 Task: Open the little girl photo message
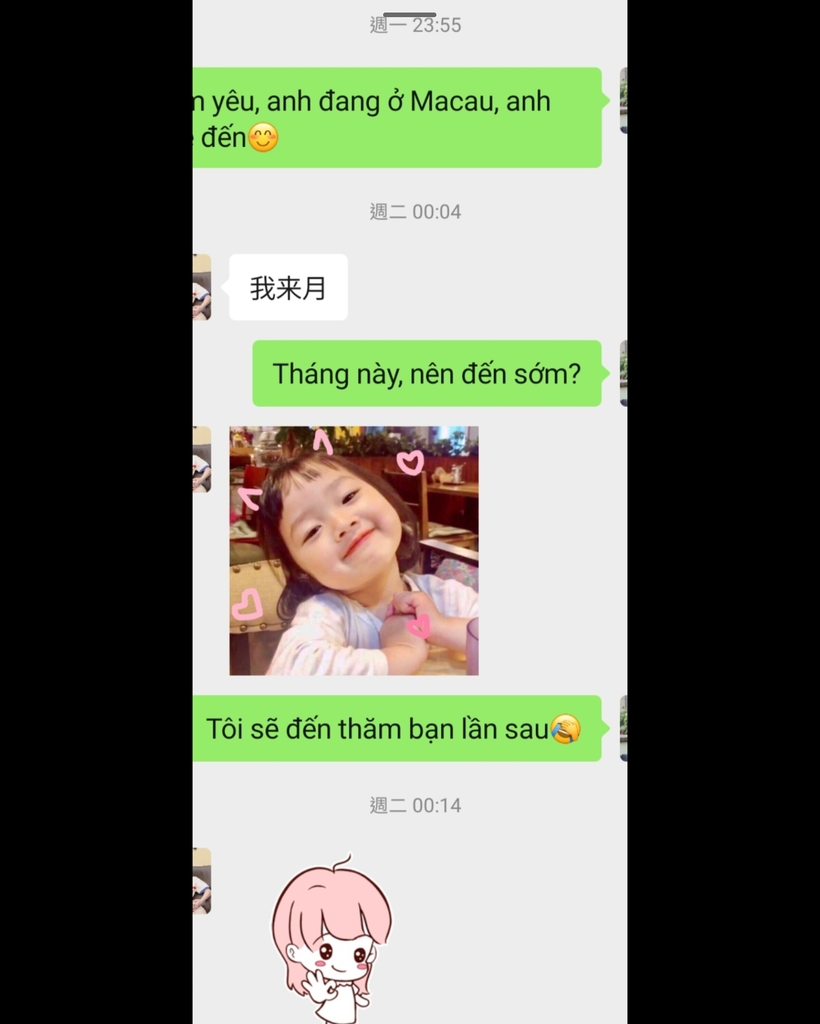point(354,551)
